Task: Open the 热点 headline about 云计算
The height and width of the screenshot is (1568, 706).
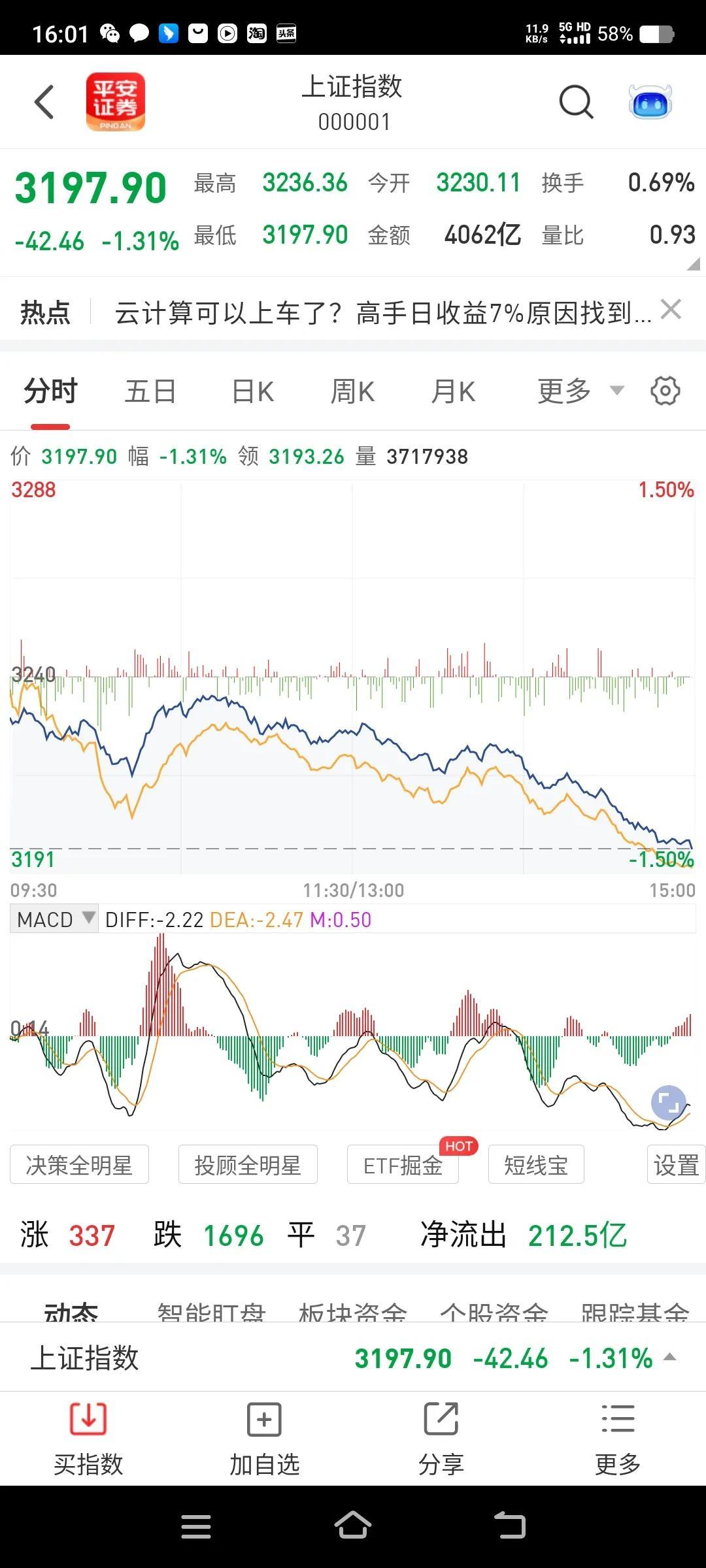Action: click(383, 314)
